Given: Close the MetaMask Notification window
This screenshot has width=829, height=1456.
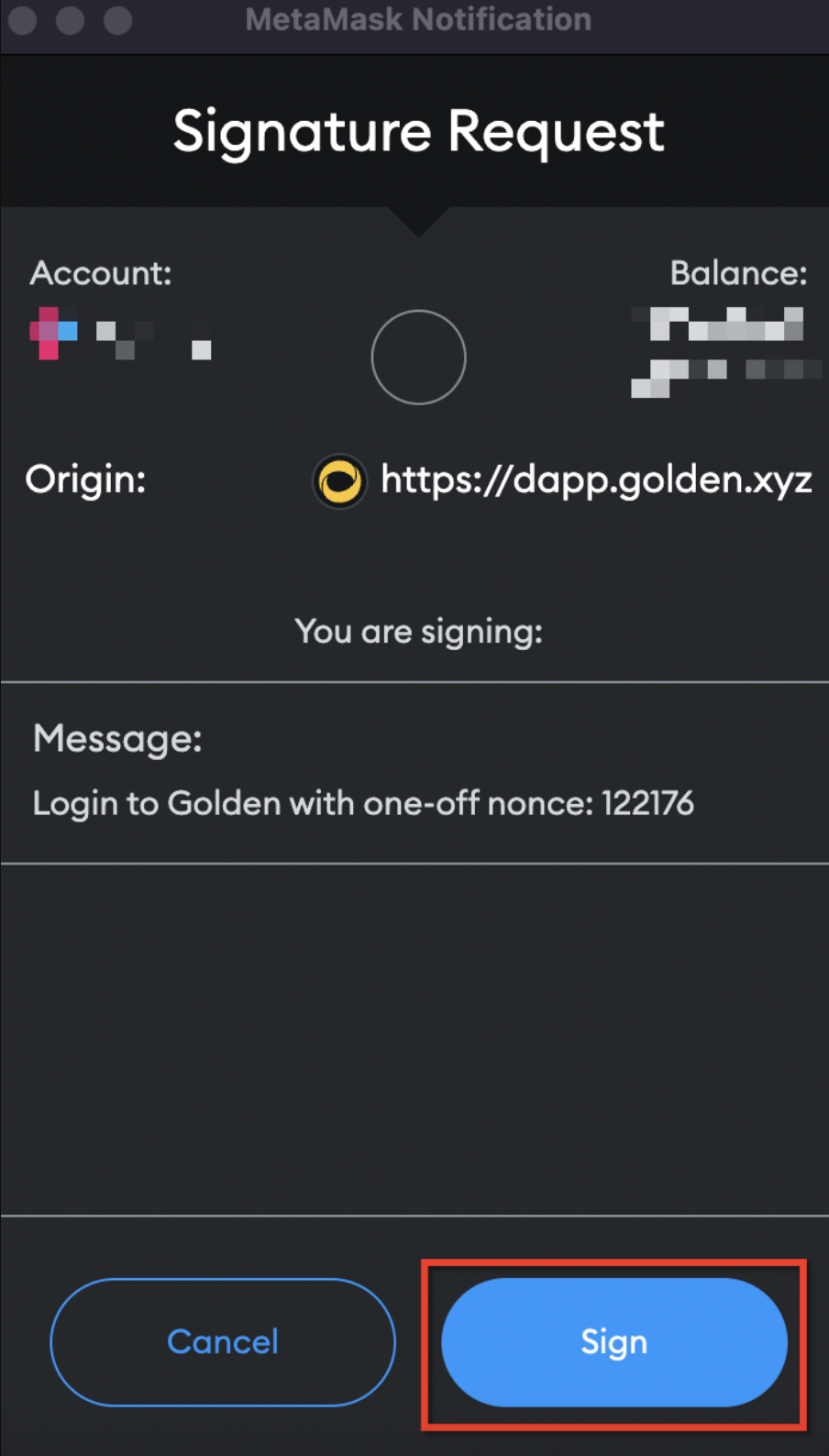Looking at the screenshot, I should click(x=23, y=19).
